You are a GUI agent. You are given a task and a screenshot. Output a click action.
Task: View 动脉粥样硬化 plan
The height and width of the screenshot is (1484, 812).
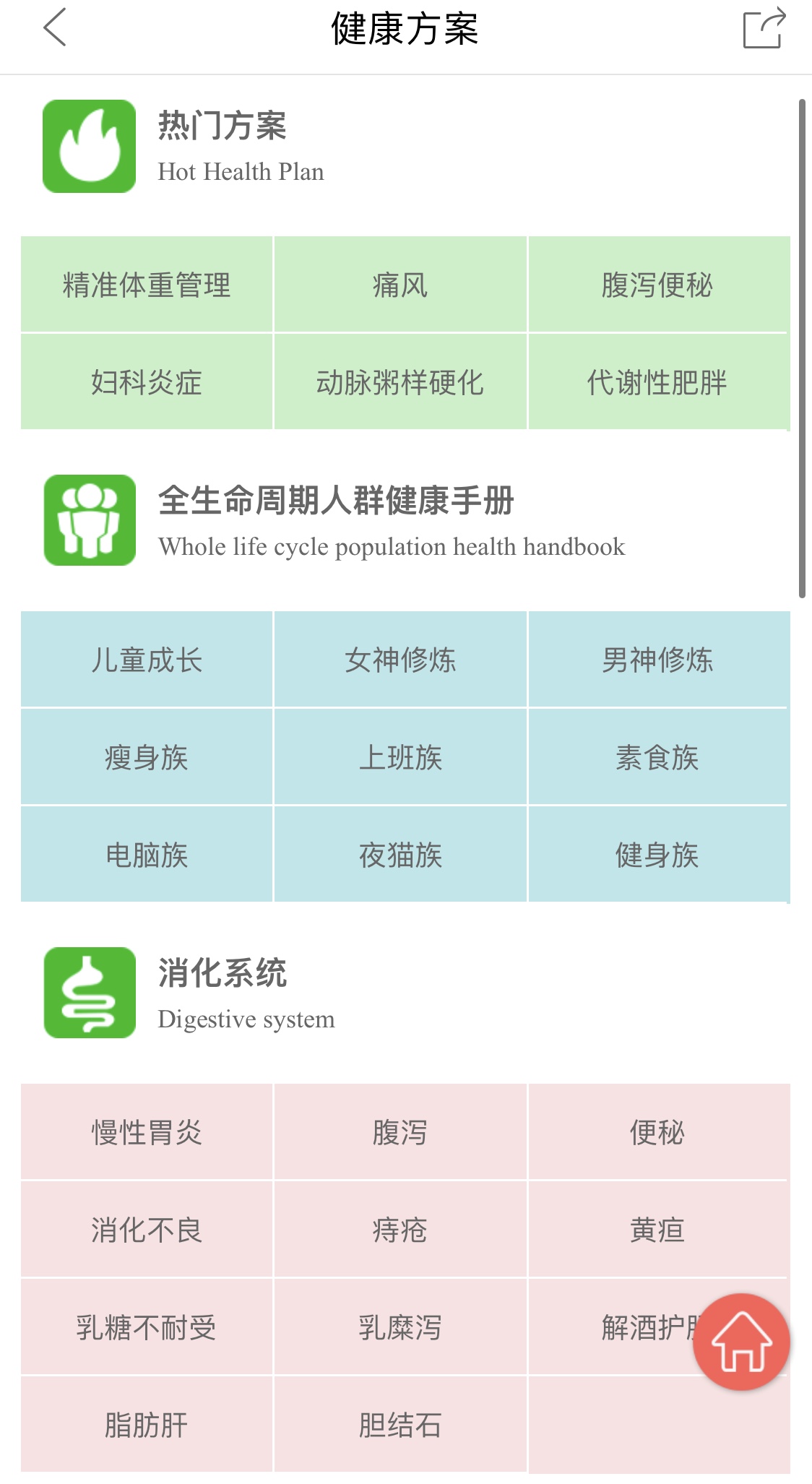pyautogui.click(x=400, y=382)
